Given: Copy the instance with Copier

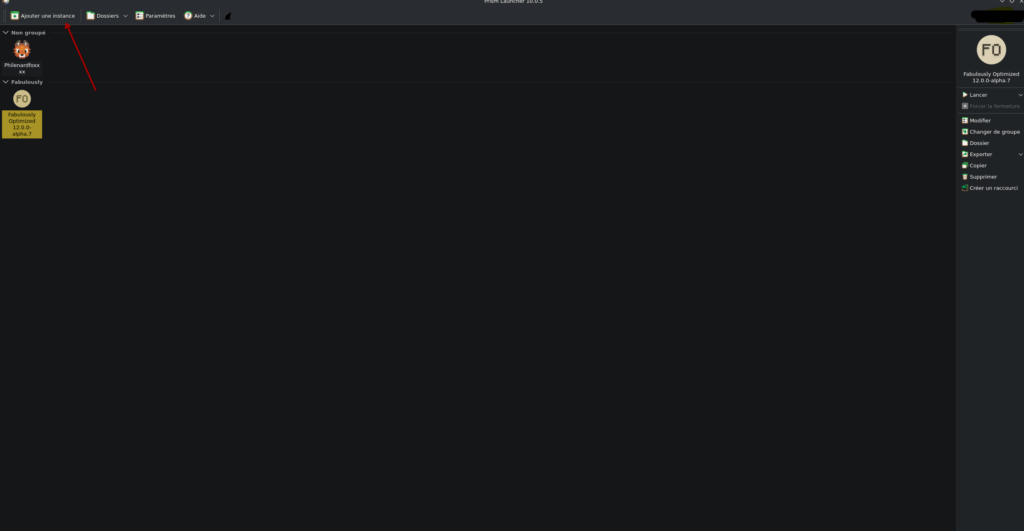Looking at the screenshot, I should click(977, 165).
